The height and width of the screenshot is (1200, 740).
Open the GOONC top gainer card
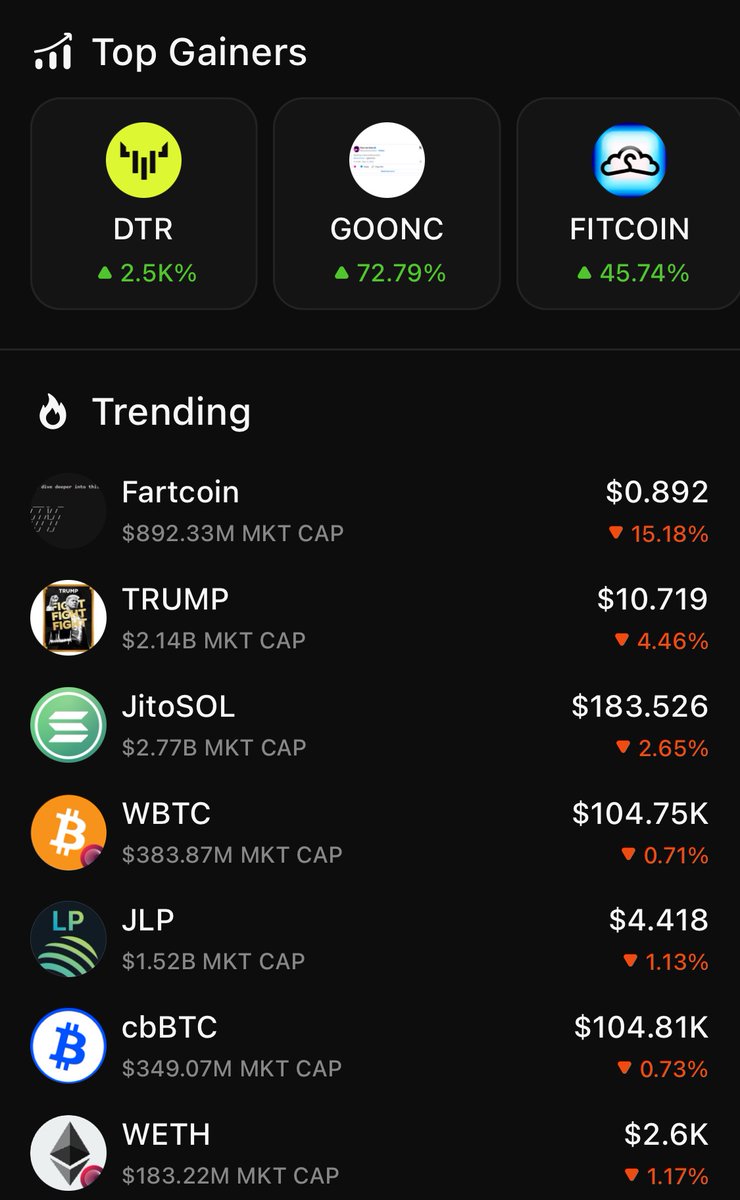tap(387, 204)
